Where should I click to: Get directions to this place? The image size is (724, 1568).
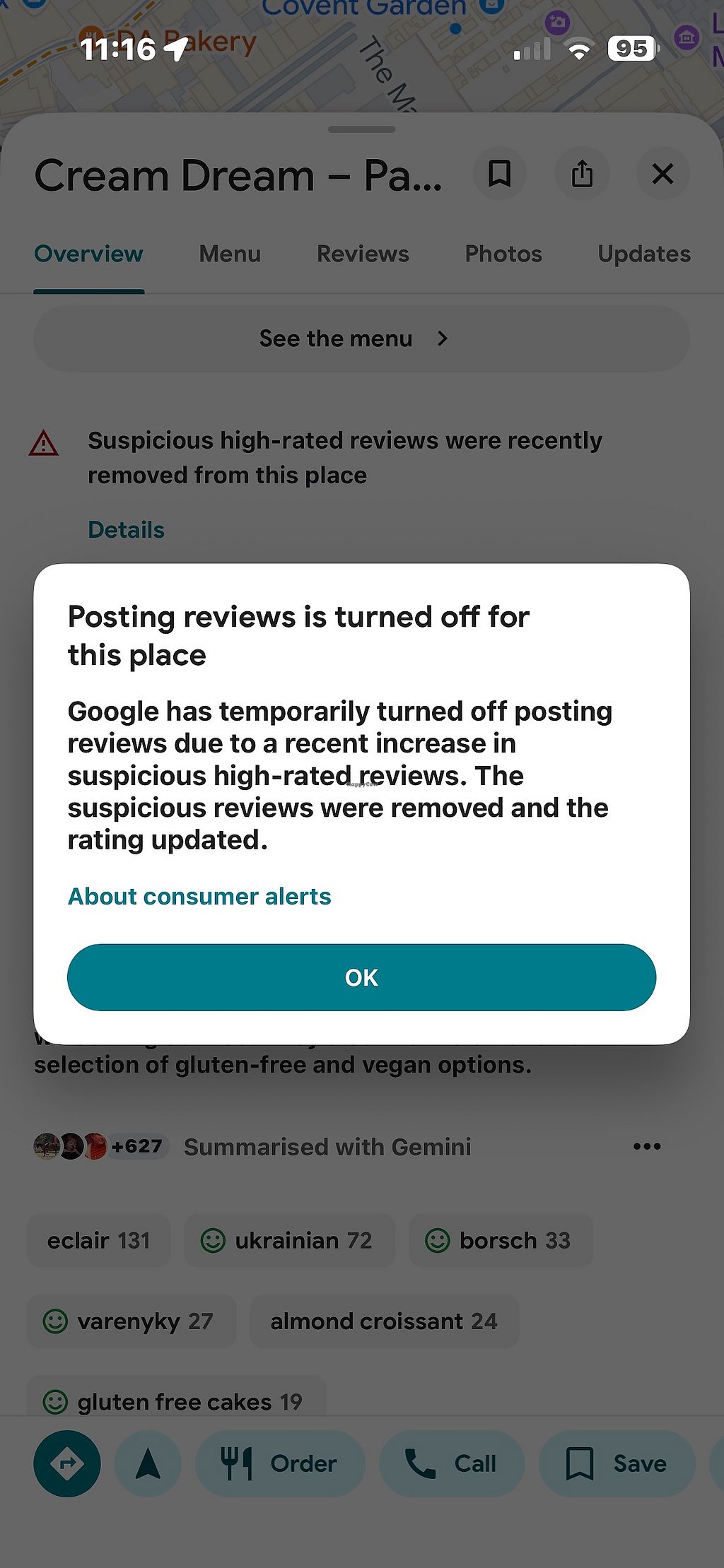coord(67,1463)
